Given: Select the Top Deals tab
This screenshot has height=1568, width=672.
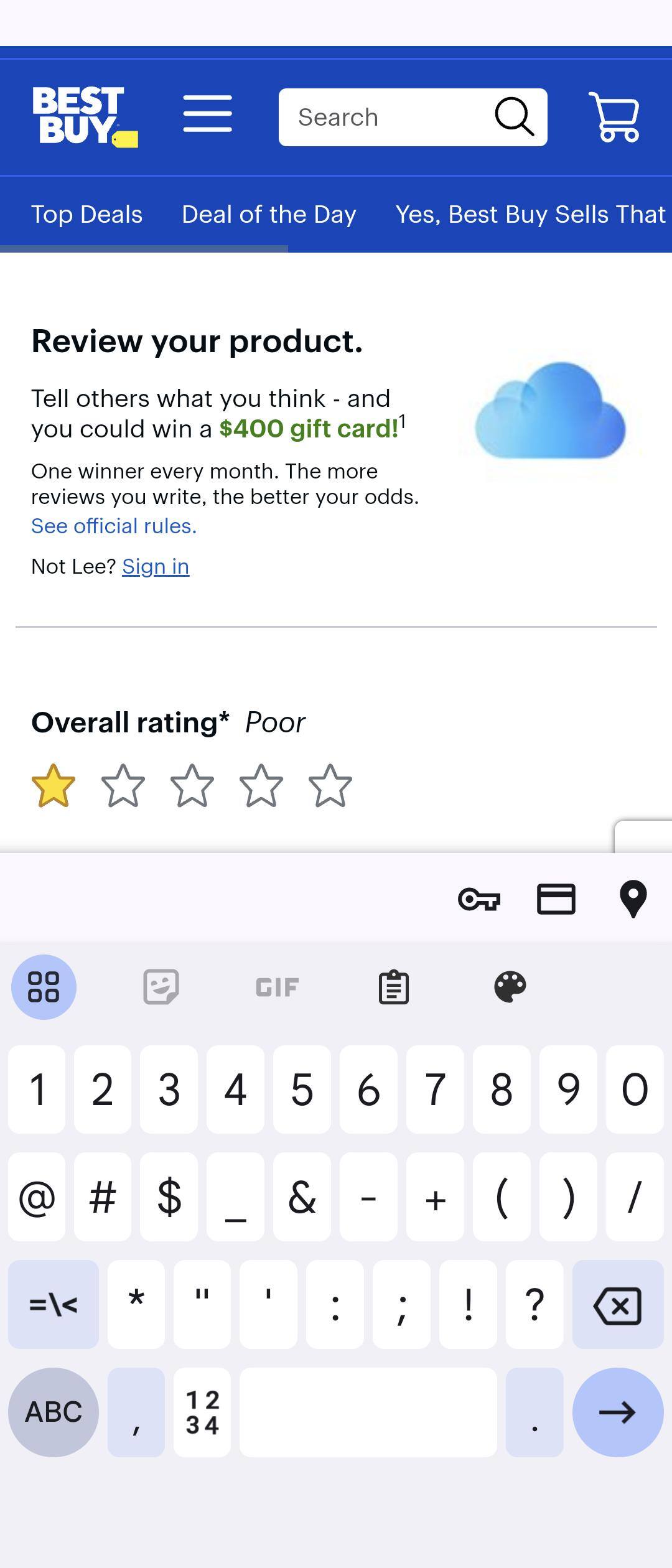Looking at the screenshot, I should click(86, 213).
